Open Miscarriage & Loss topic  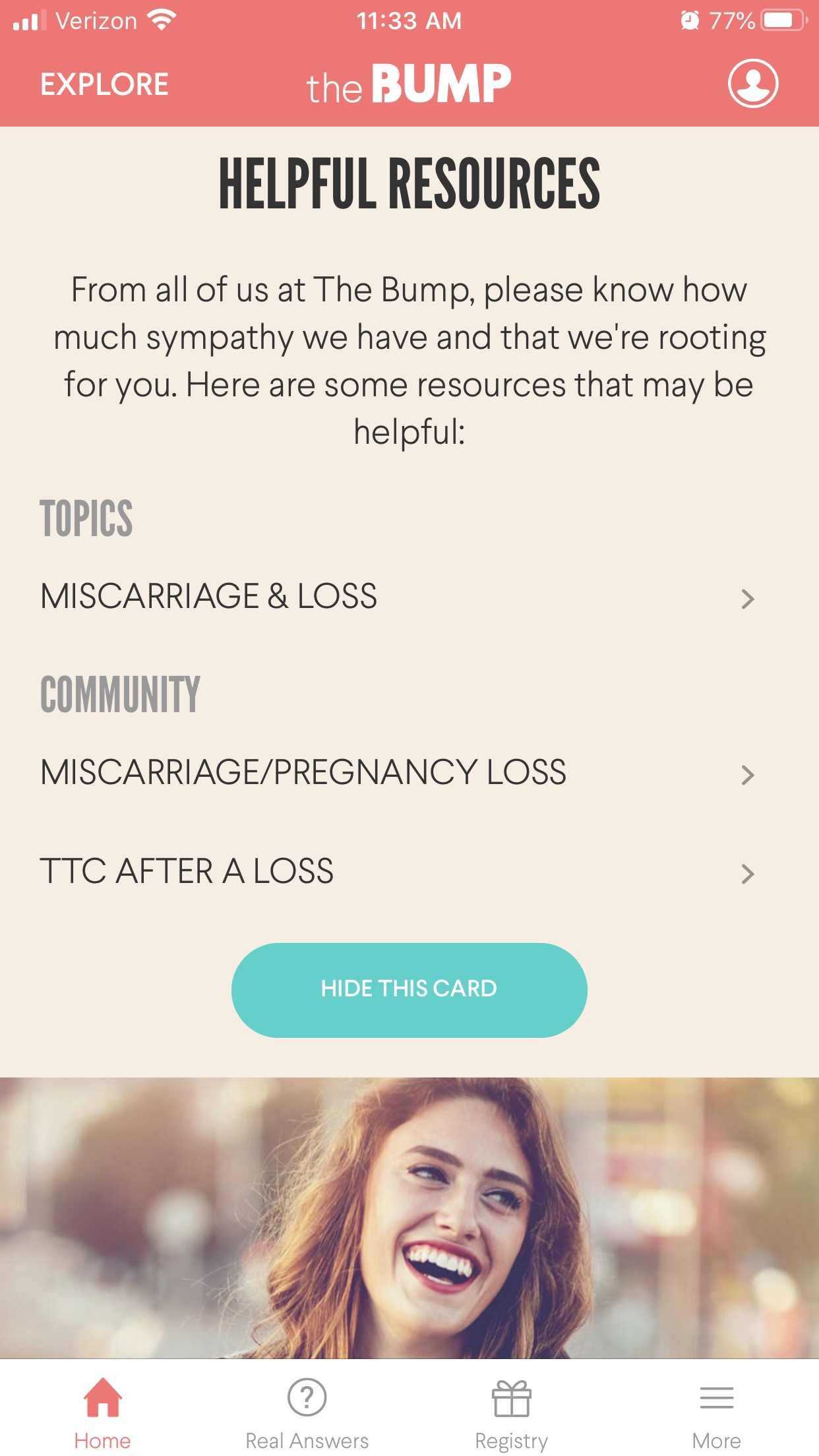point(409,597)
